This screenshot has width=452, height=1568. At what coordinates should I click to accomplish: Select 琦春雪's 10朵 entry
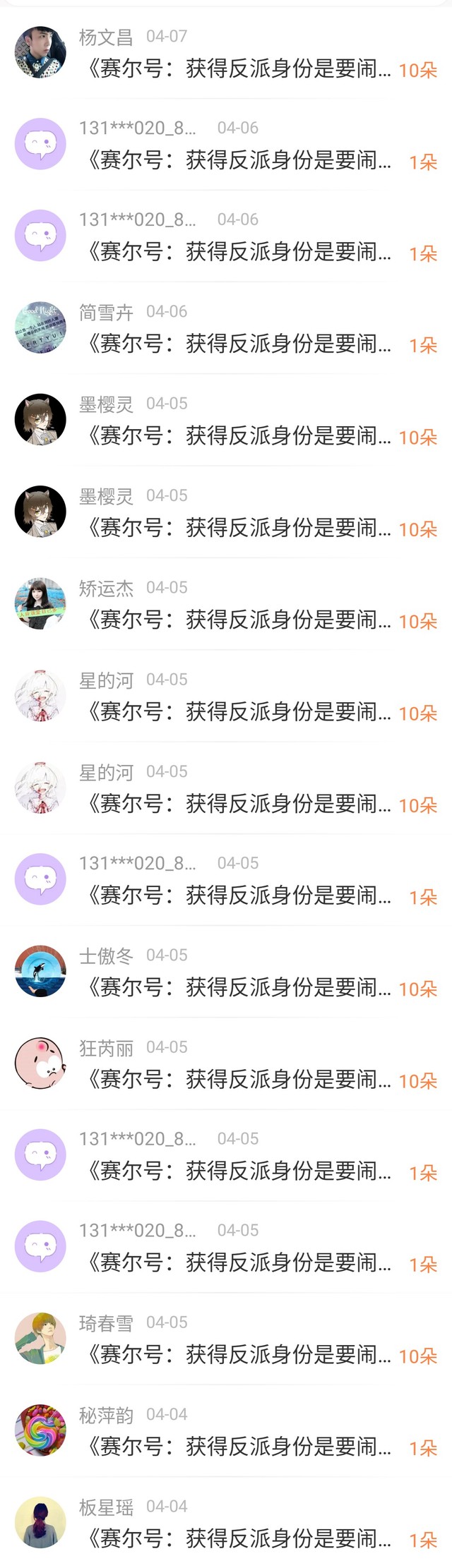coord(226,1339)
